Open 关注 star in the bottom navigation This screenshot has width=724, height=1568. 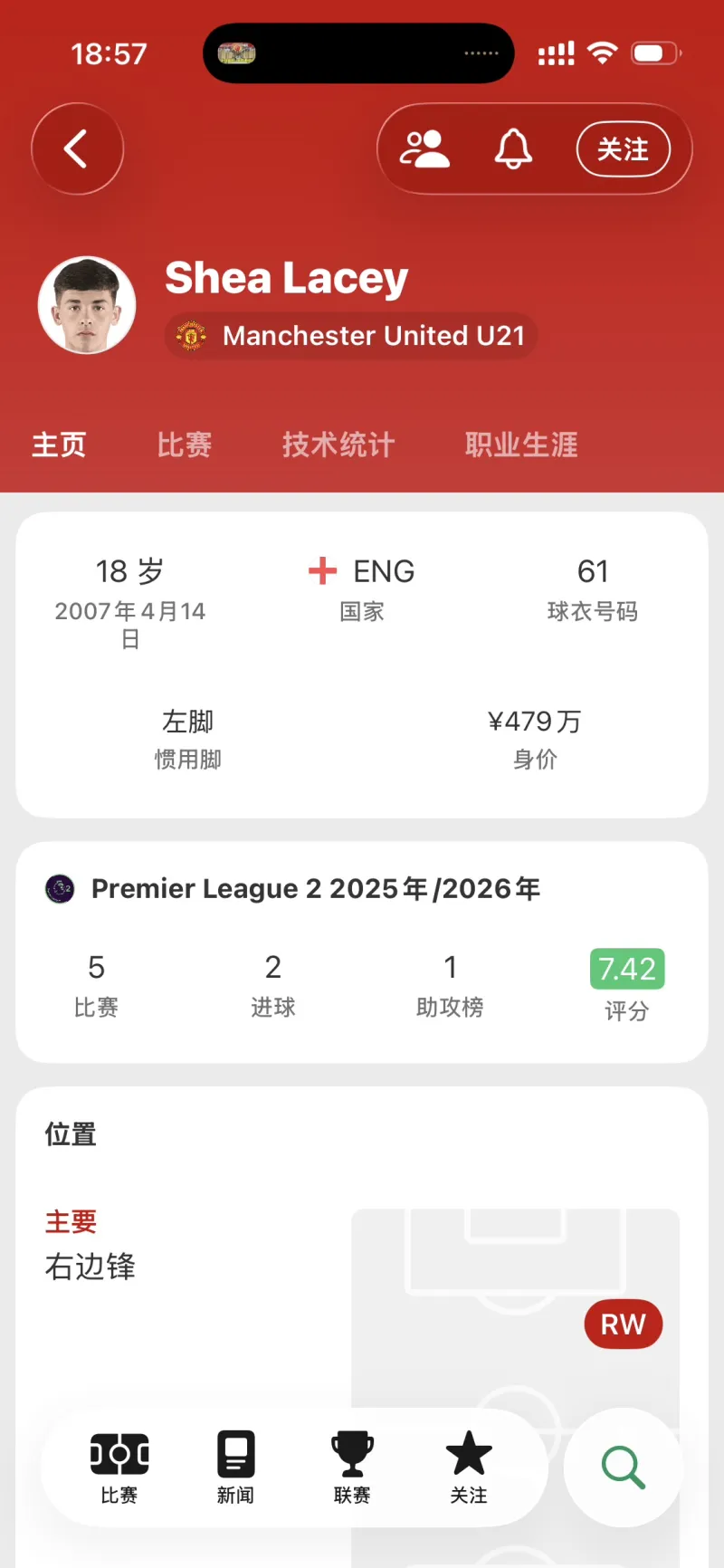tap(469, 1467)
